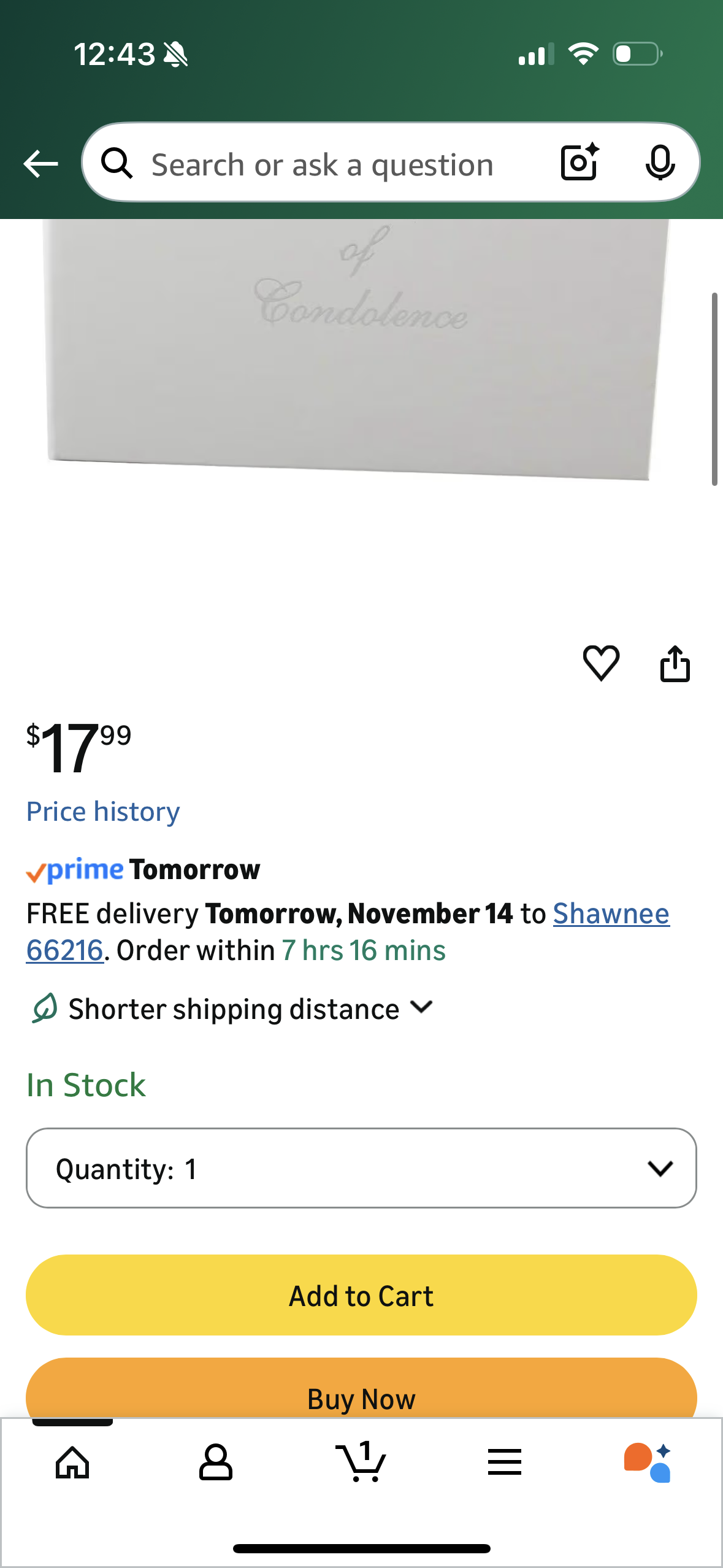Open the account profile tab

[x=216, y=1463]
